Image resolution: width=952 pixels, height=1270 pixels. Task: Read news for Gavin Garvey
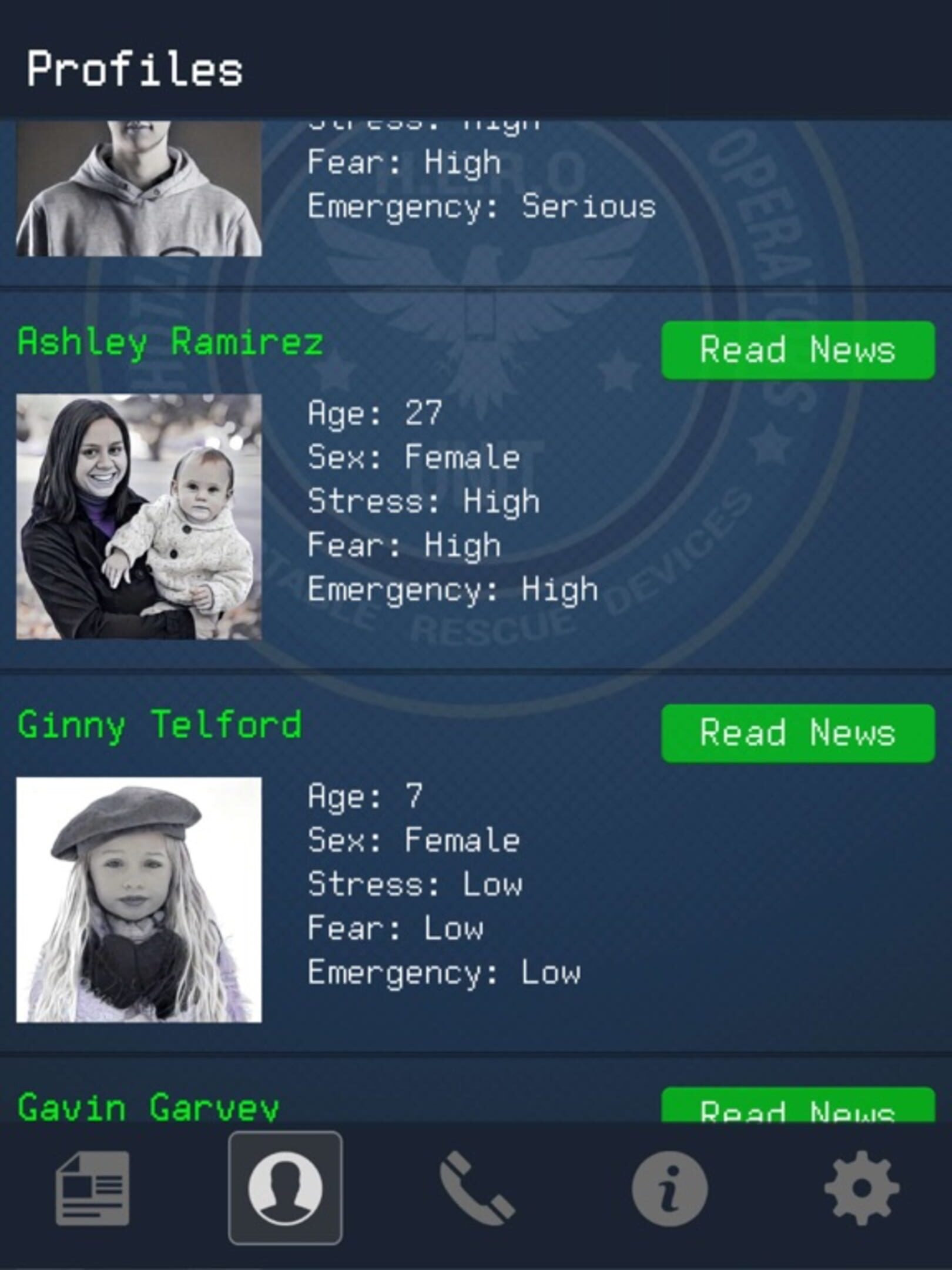[797, 1107]
